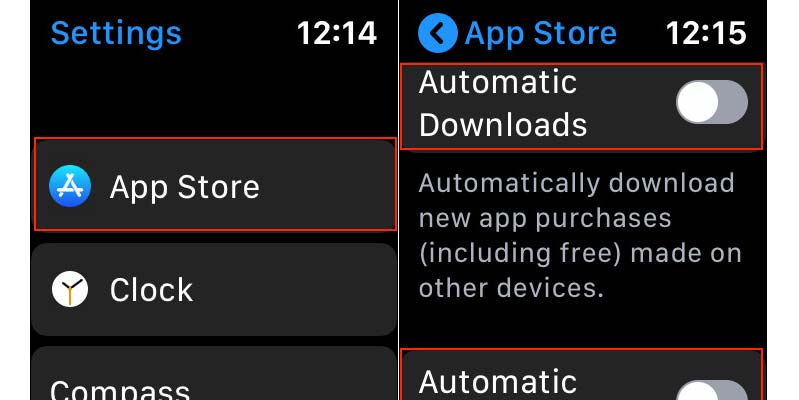Viewport: 799px width, 400px height.
Task: Turn on Automatic Downloads
Action: pyautogui.click(x=711, y=103)
